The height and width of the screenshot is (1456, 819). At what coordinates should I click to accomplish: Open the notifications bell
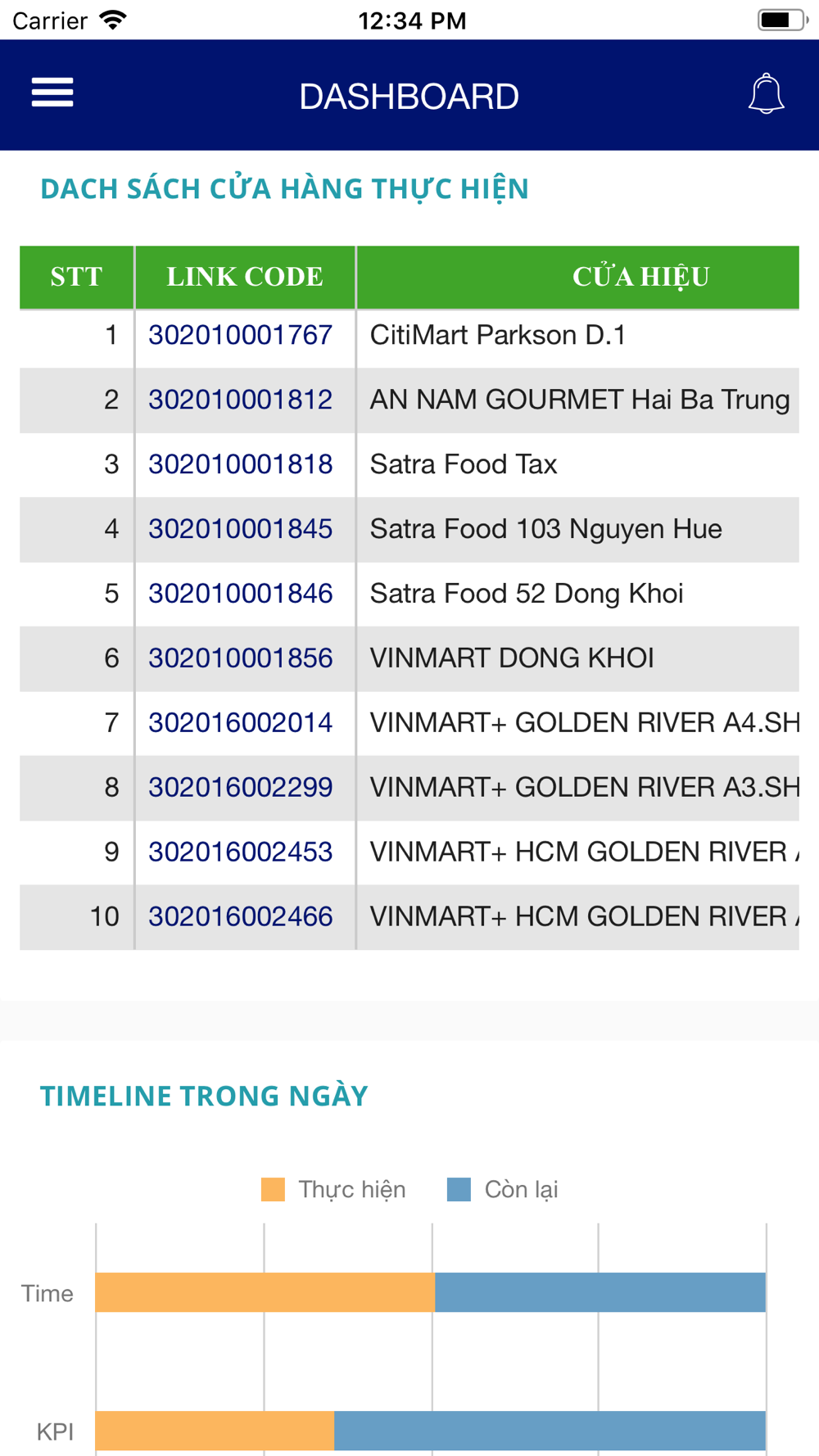pos(766,93)
